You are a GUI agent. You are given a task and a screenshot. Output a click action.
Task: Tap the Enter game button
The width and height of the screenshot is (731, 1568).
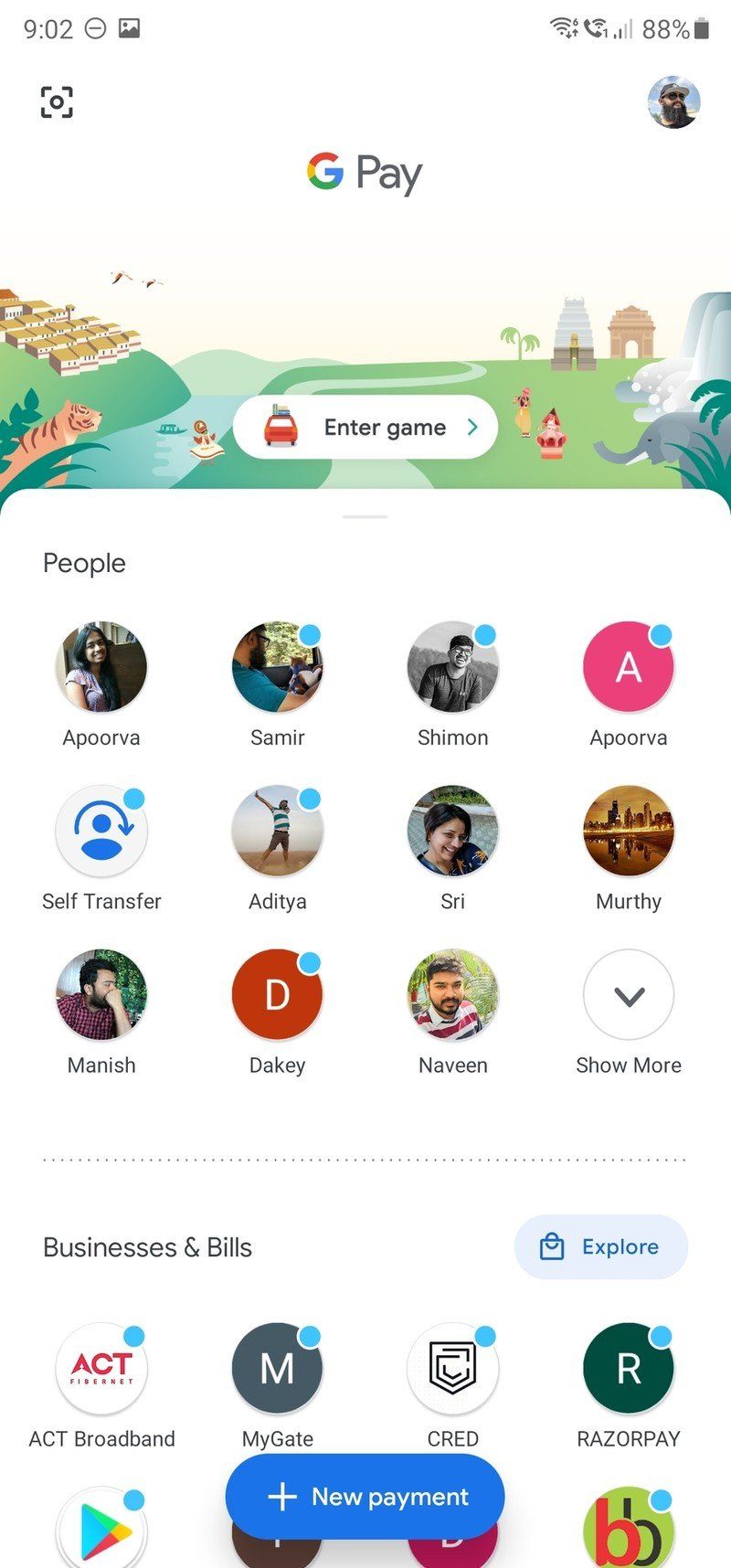coord(365,427)
